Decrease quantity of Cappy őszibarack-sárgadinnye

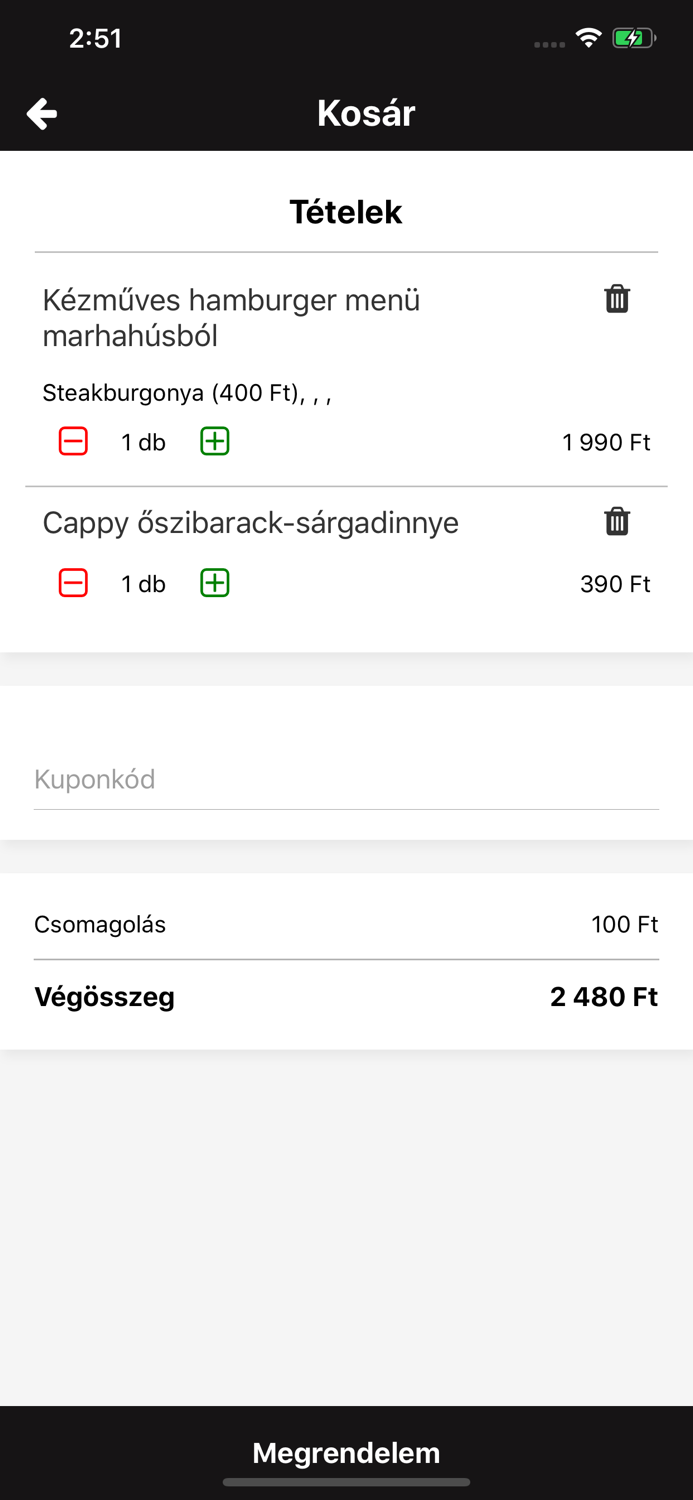point(73,583)
